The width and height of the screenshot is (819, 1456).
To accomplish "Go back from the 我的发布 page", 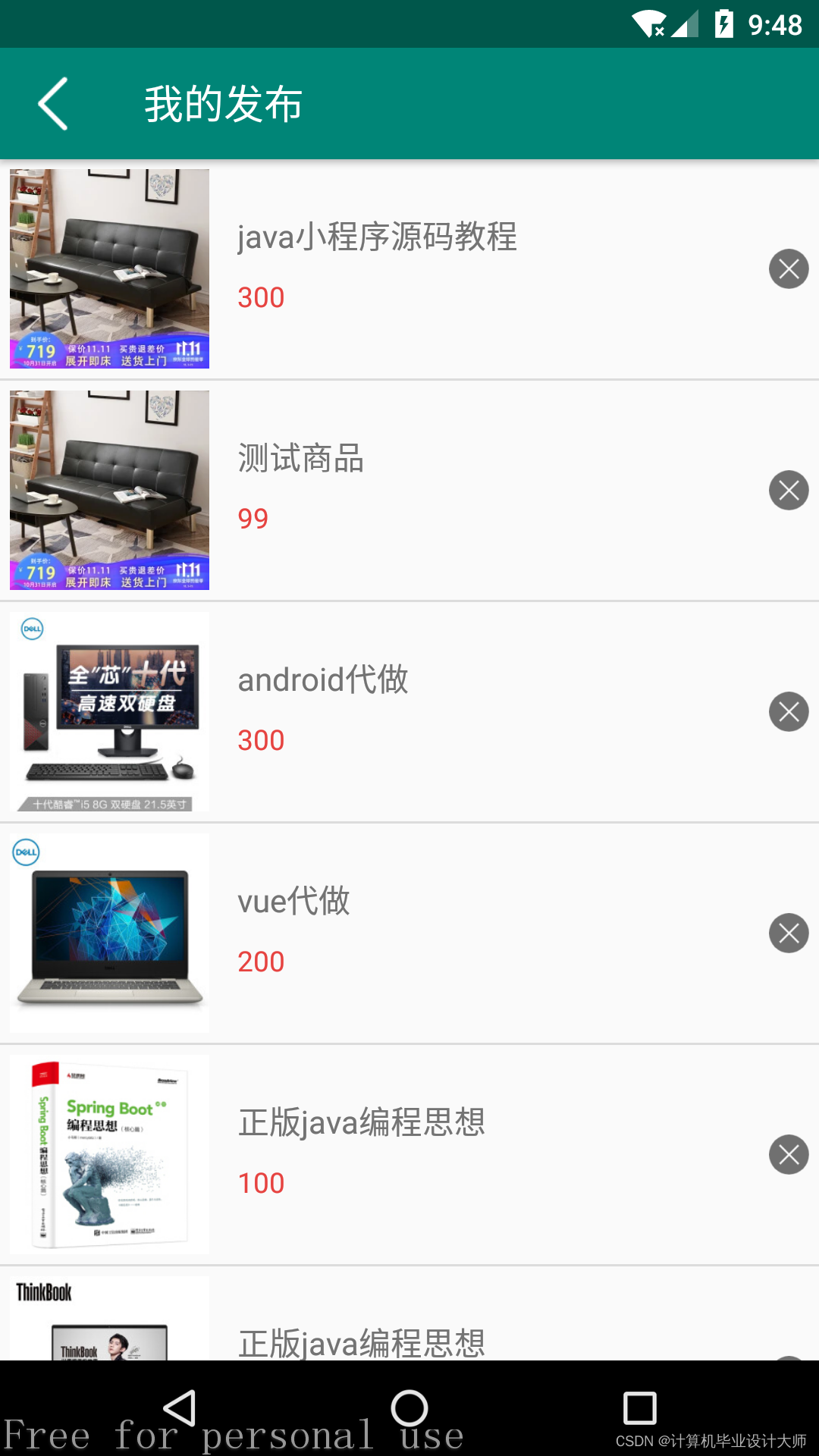I will 53,104.
